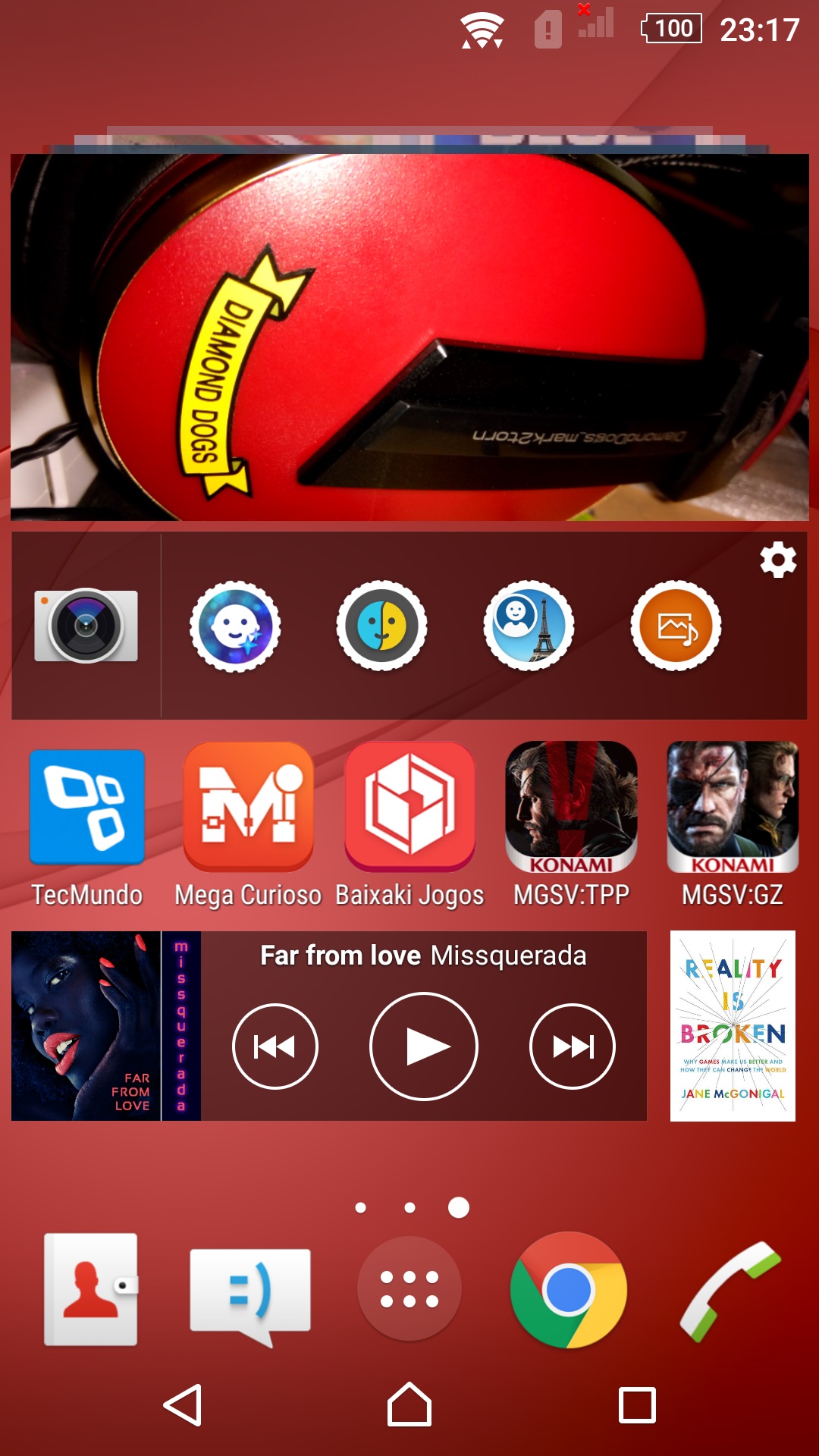This screenshot has height=1456, width=819.
Task: Launch Chrome browser from dock
Action: (x=569, y=1289)
